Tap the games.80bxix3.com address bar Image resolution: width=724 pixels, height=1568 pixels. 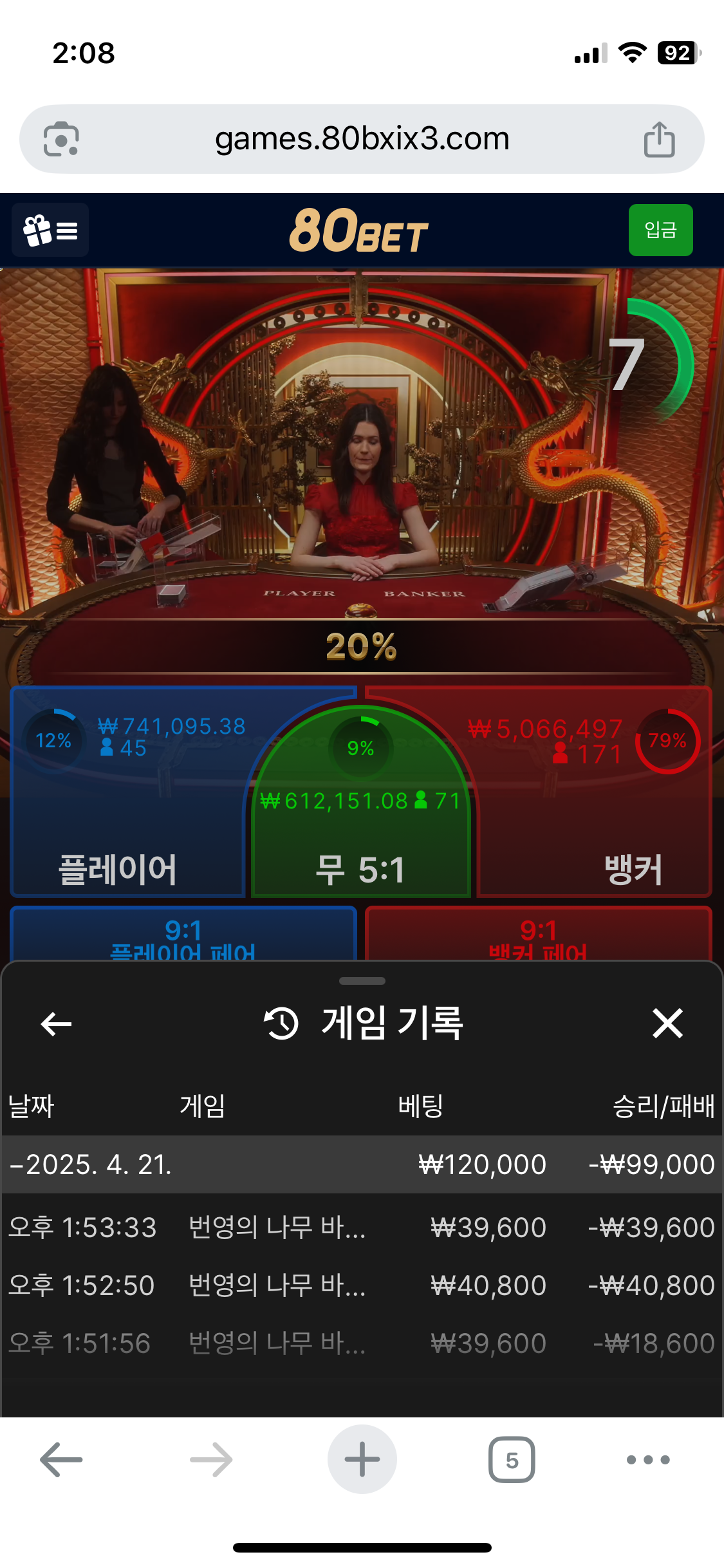coord(362,139)
